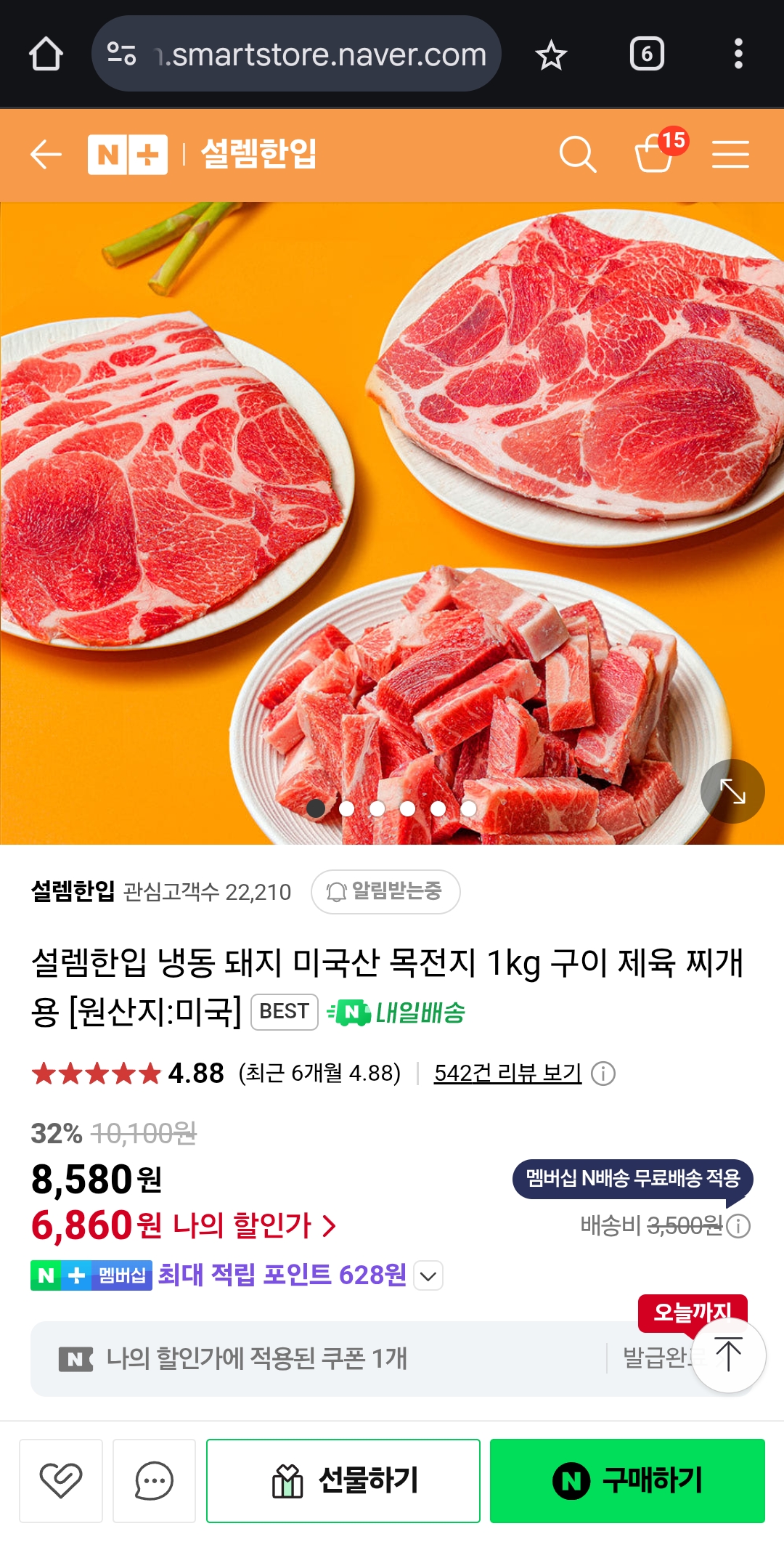Show shipping fee info next to 배송비
The height and width of the screenshot is (1550, 784).
pos(738,1226)
